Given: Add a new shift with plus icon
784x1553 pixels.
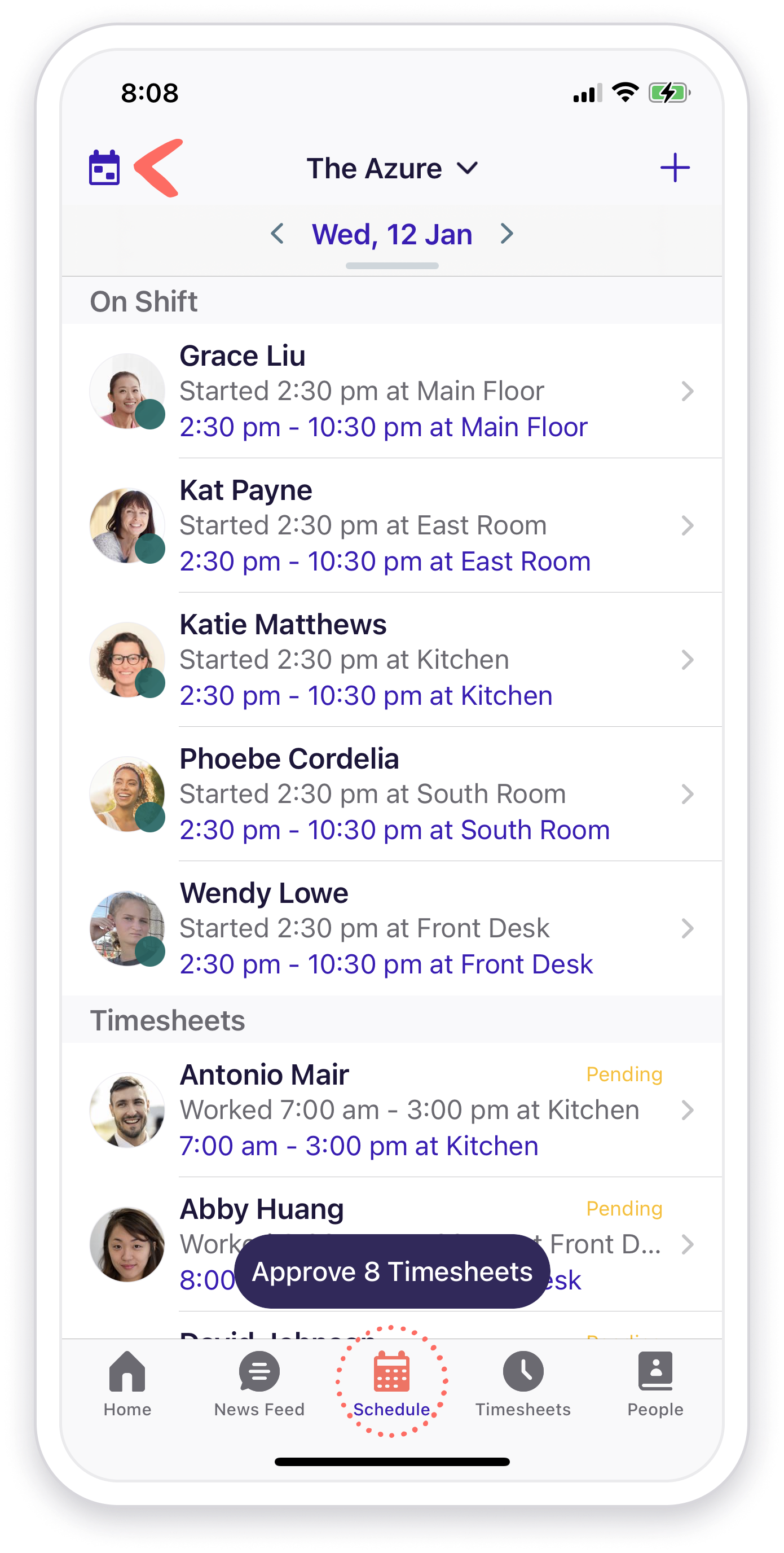Looking at the screenshot, I should click(x=675, y=168).
